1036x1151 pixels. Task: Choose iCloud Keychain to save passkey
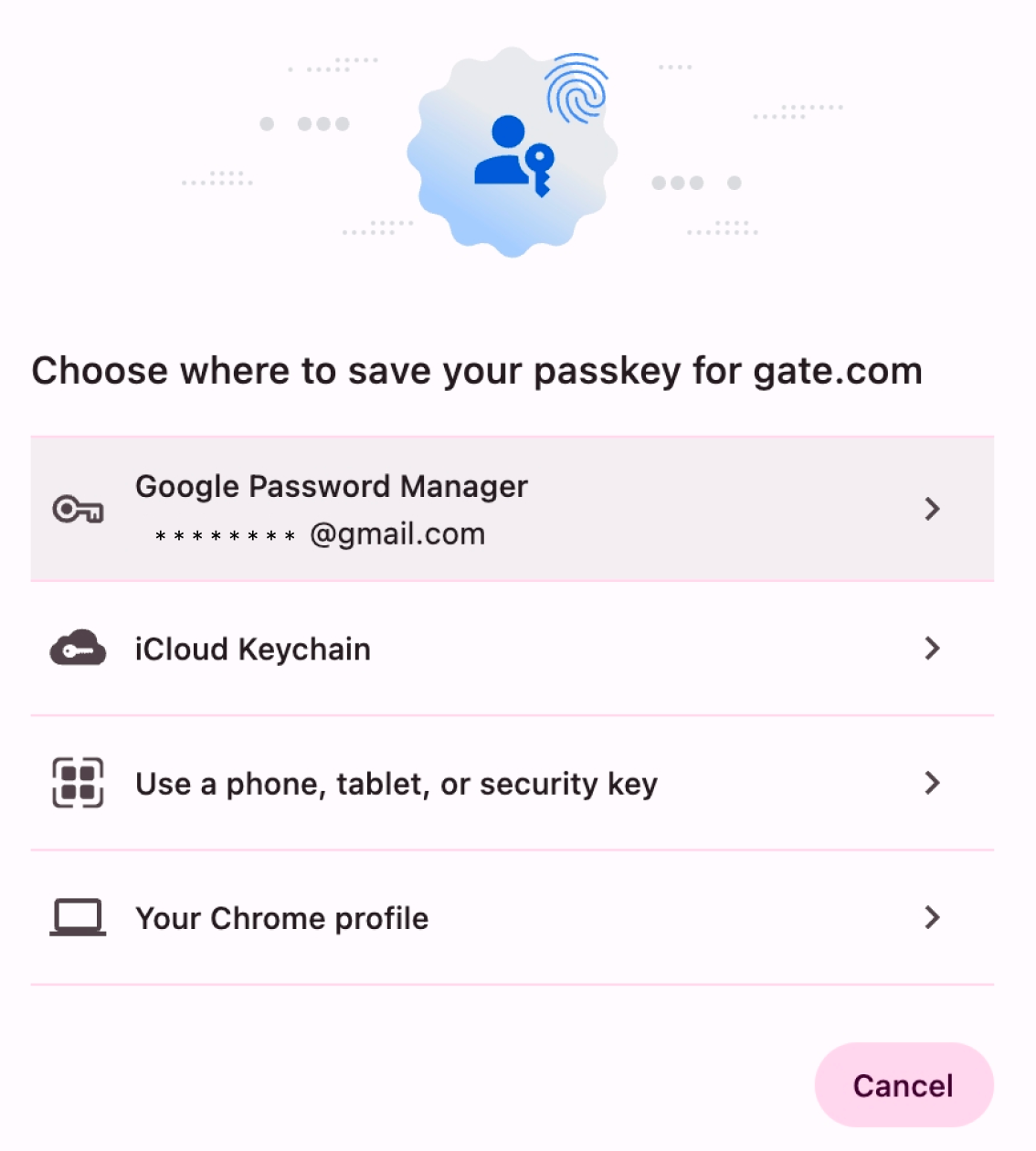click(x=512, y=649)
